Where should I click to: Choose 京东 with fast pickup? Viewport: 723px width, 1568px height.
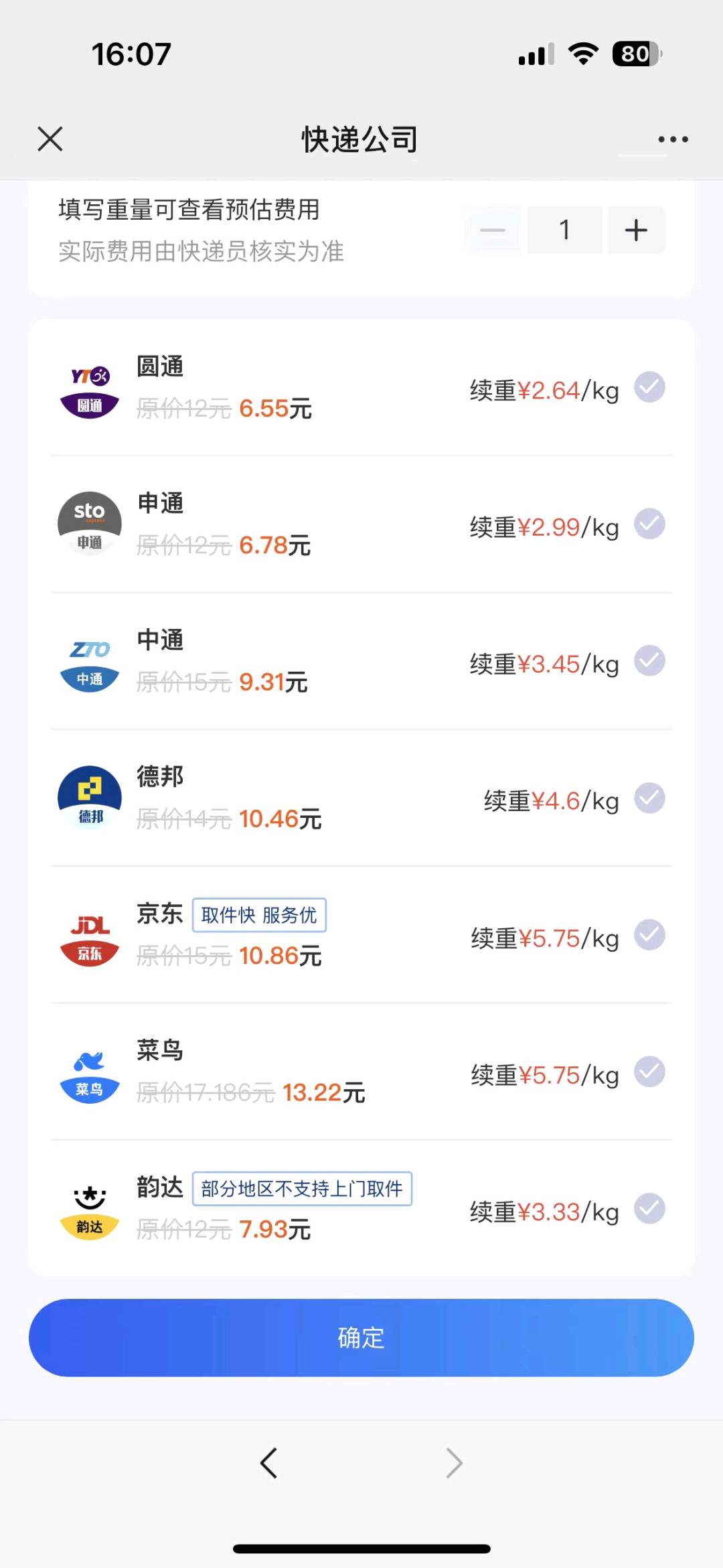[x=361, y=935]
